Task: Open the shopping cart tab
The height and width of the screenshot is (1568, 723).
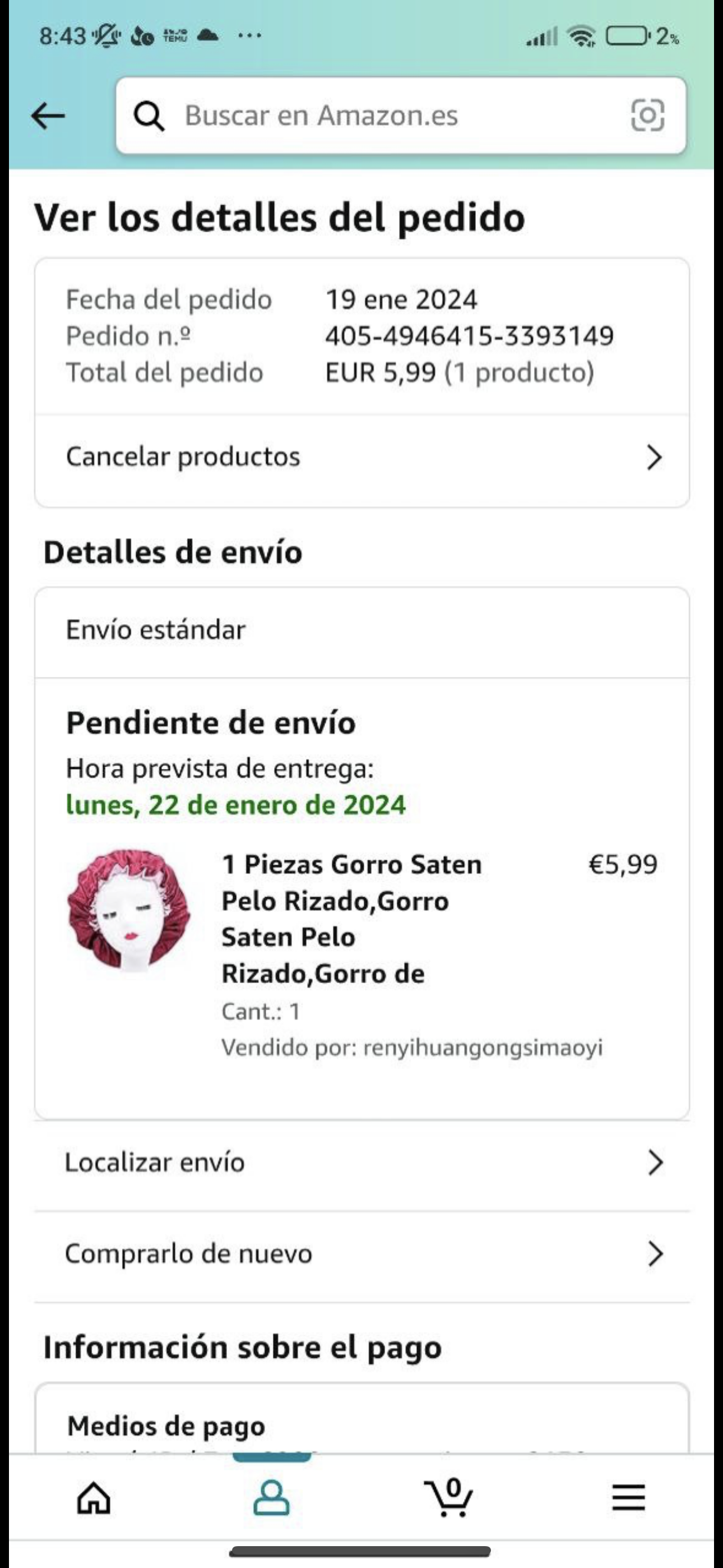Action: (449, 1498)
